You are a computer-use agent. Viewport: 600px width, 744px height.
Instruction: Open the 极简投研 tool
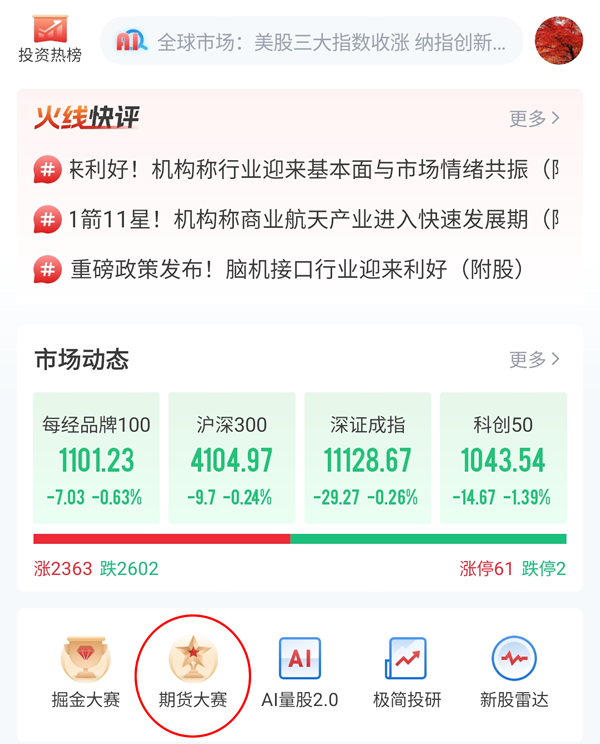406,671
